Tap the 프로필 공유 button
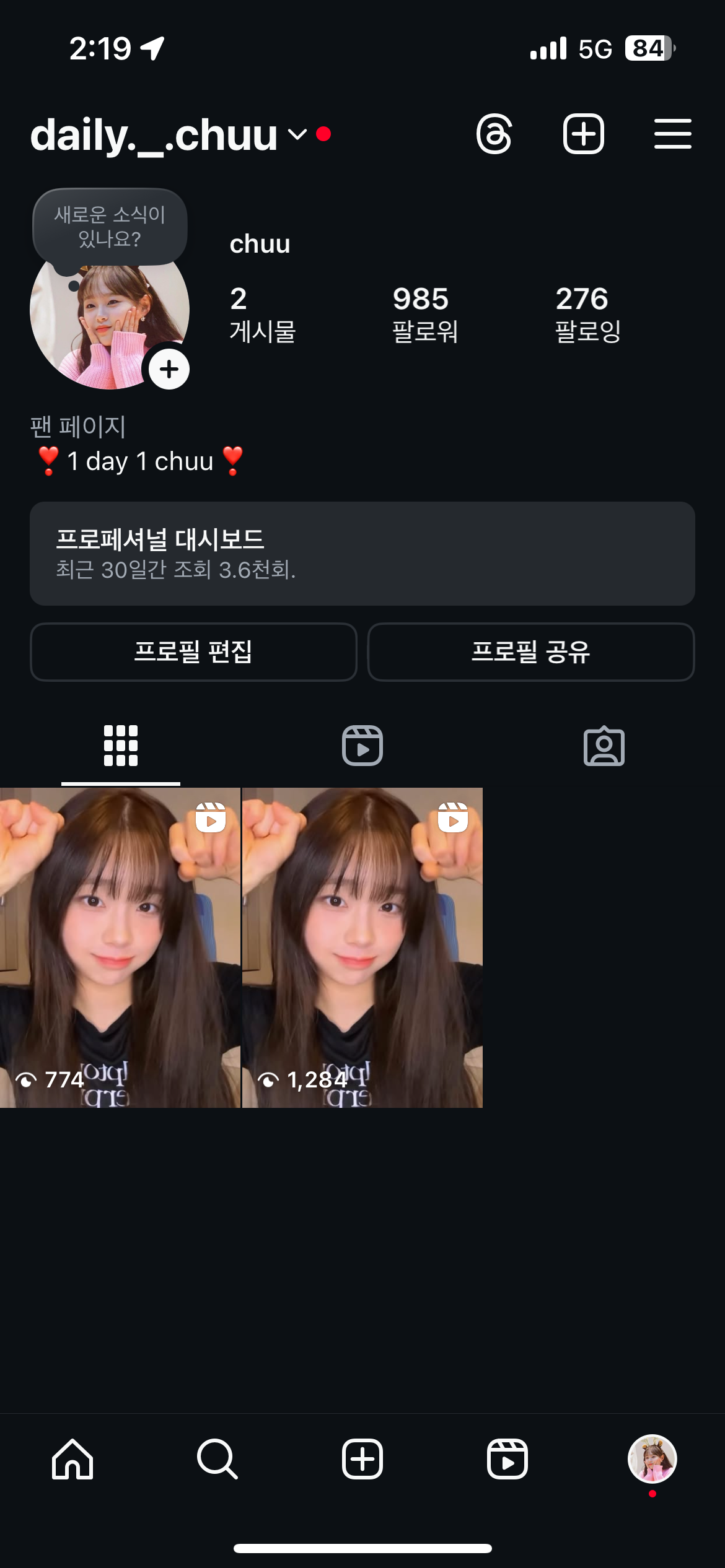 click(x=530, y=651)
